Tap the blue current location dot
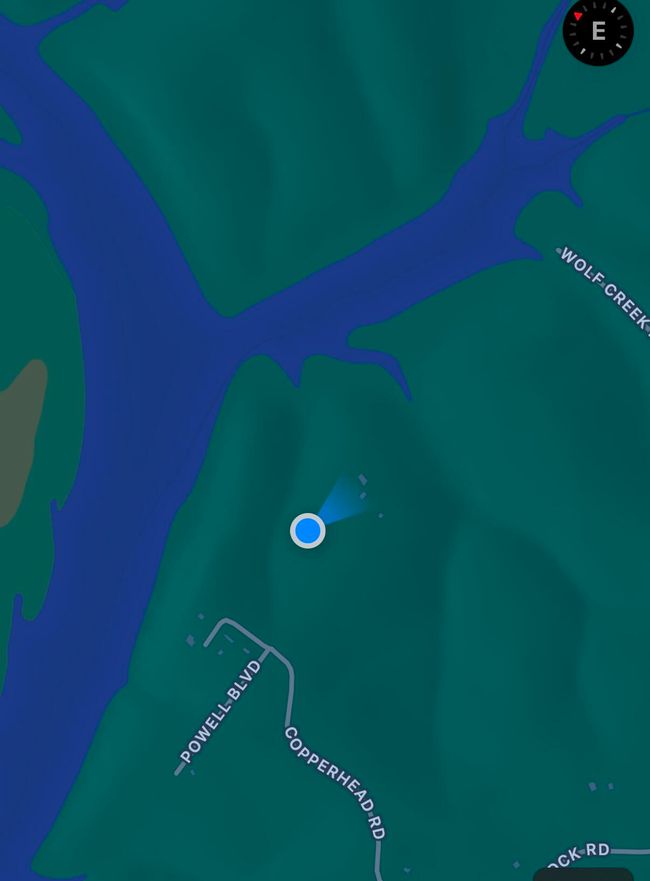Viewport: 650px width, 881px height. [308, 530]
